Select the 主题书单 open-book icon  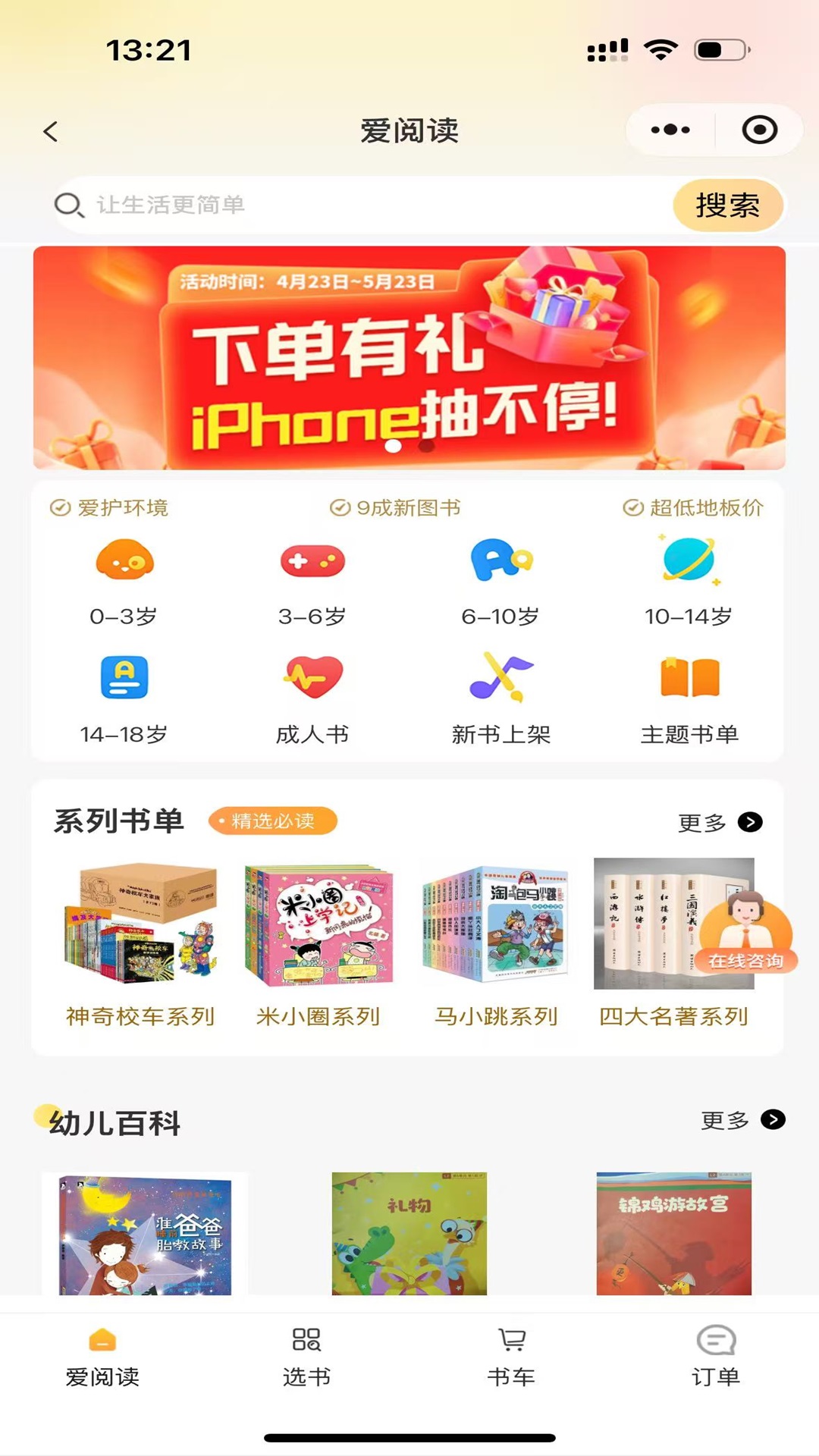(x=689, y=677)
